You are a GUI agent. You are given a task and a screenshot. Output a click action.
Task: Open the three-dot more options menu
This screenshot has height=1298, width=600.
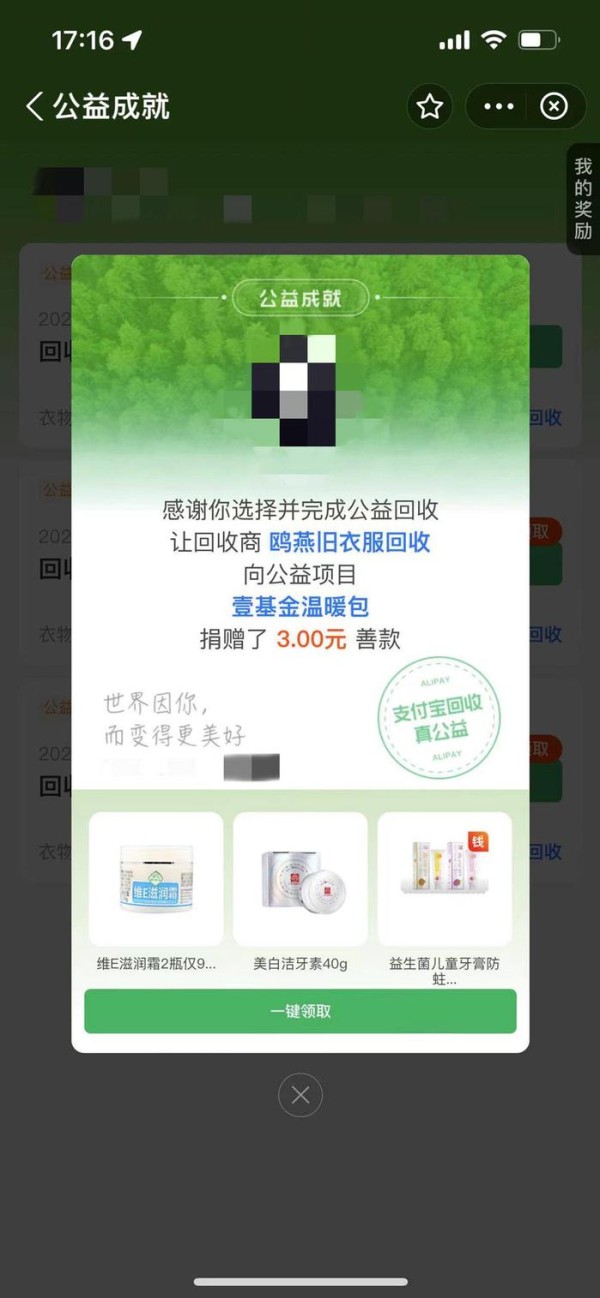pos(498,106)
